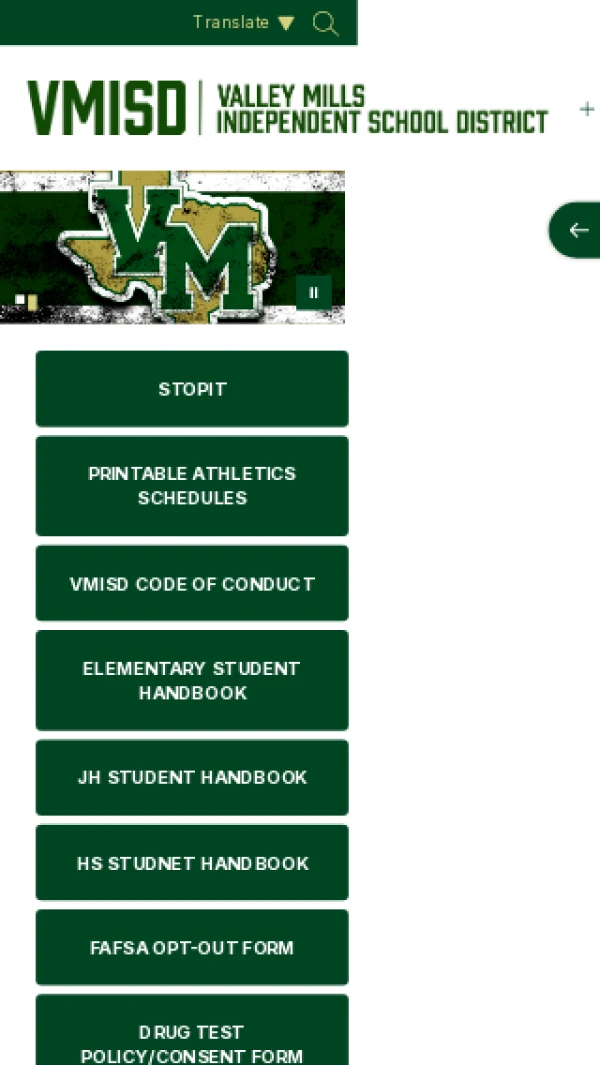
Task: Open the JH Student Handbook
Action: pyautogui.click(x=192, y=777)
